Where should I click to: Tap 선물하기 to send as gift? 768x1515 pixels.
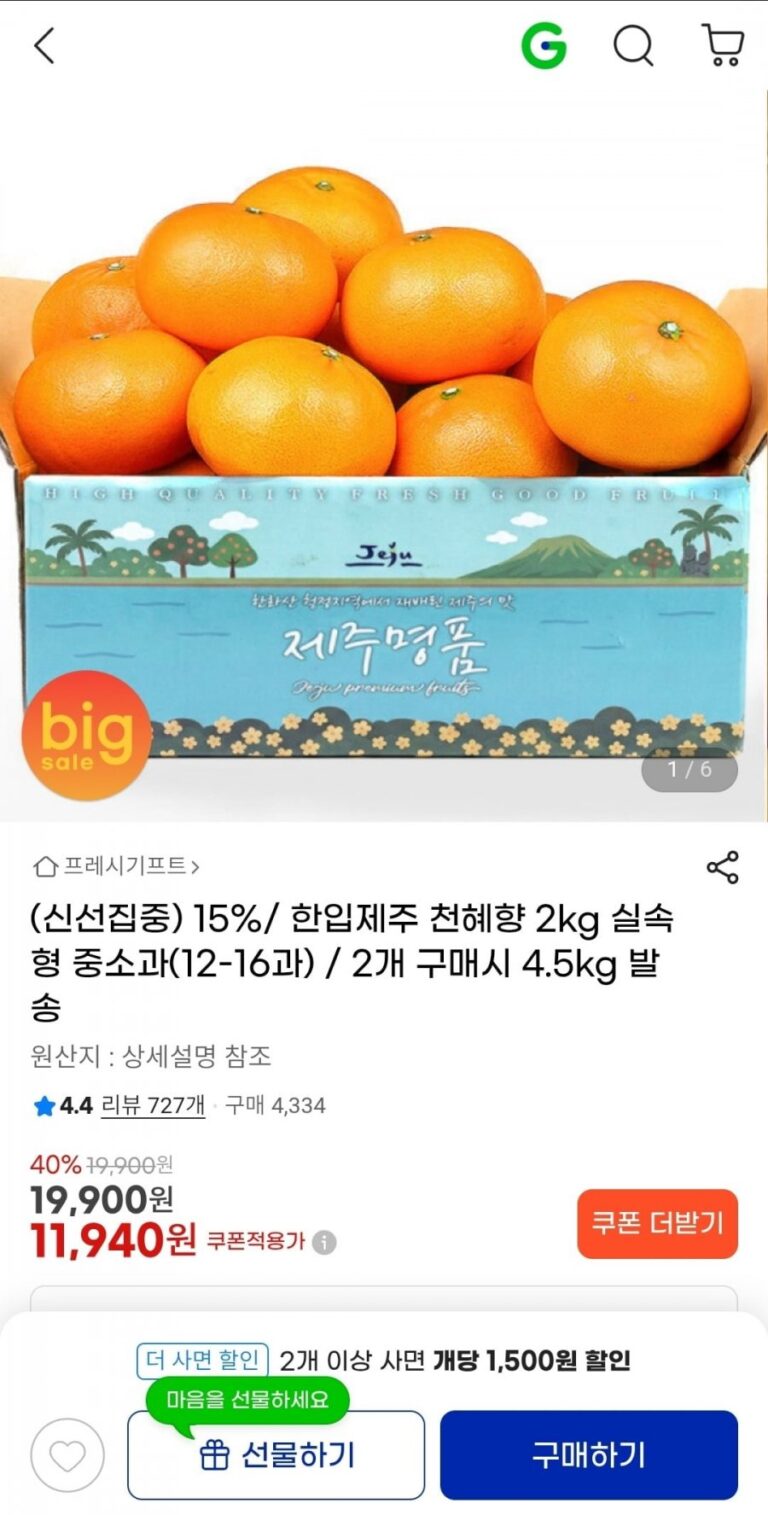point(276,1455)
